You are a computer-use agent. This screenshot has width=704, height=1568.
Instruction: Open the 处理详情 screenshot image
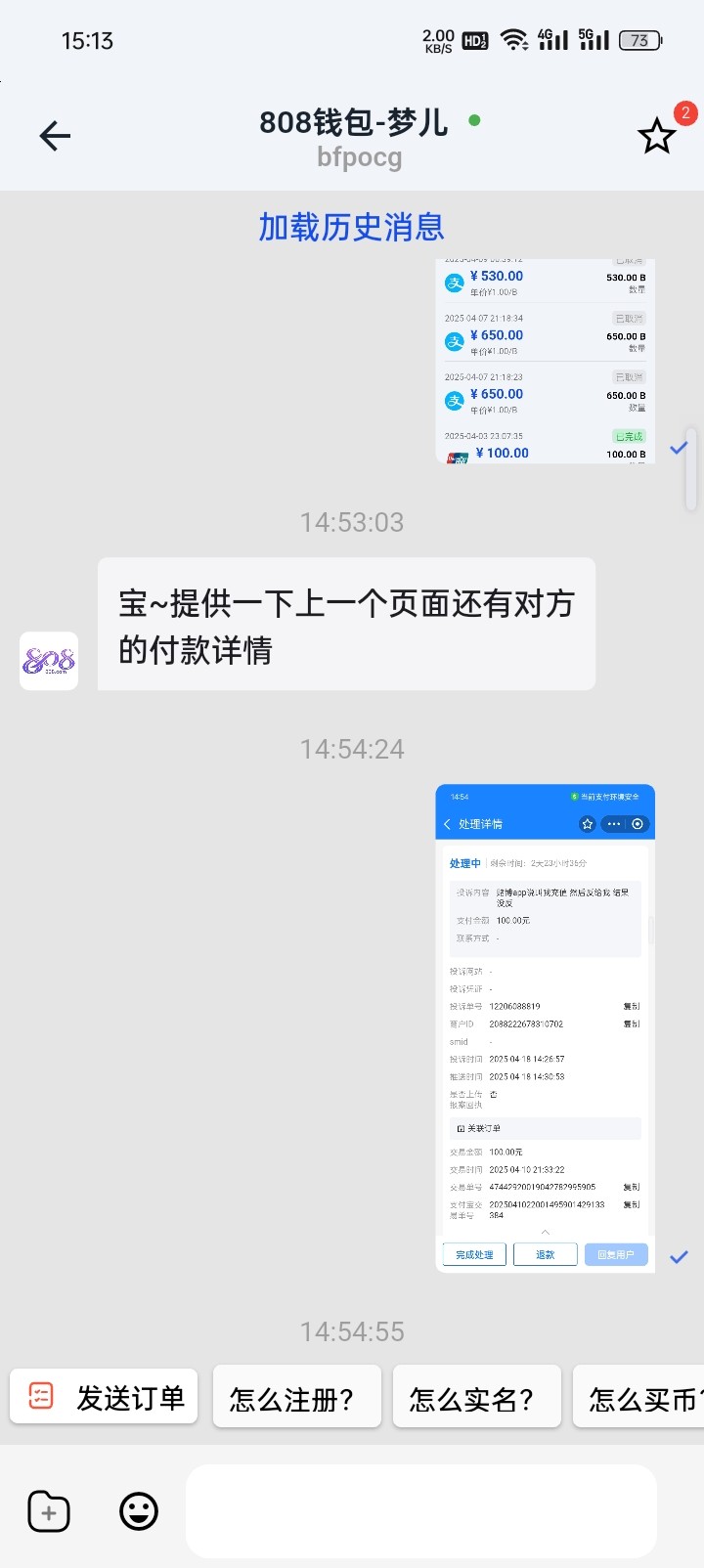pos(545,1027)
